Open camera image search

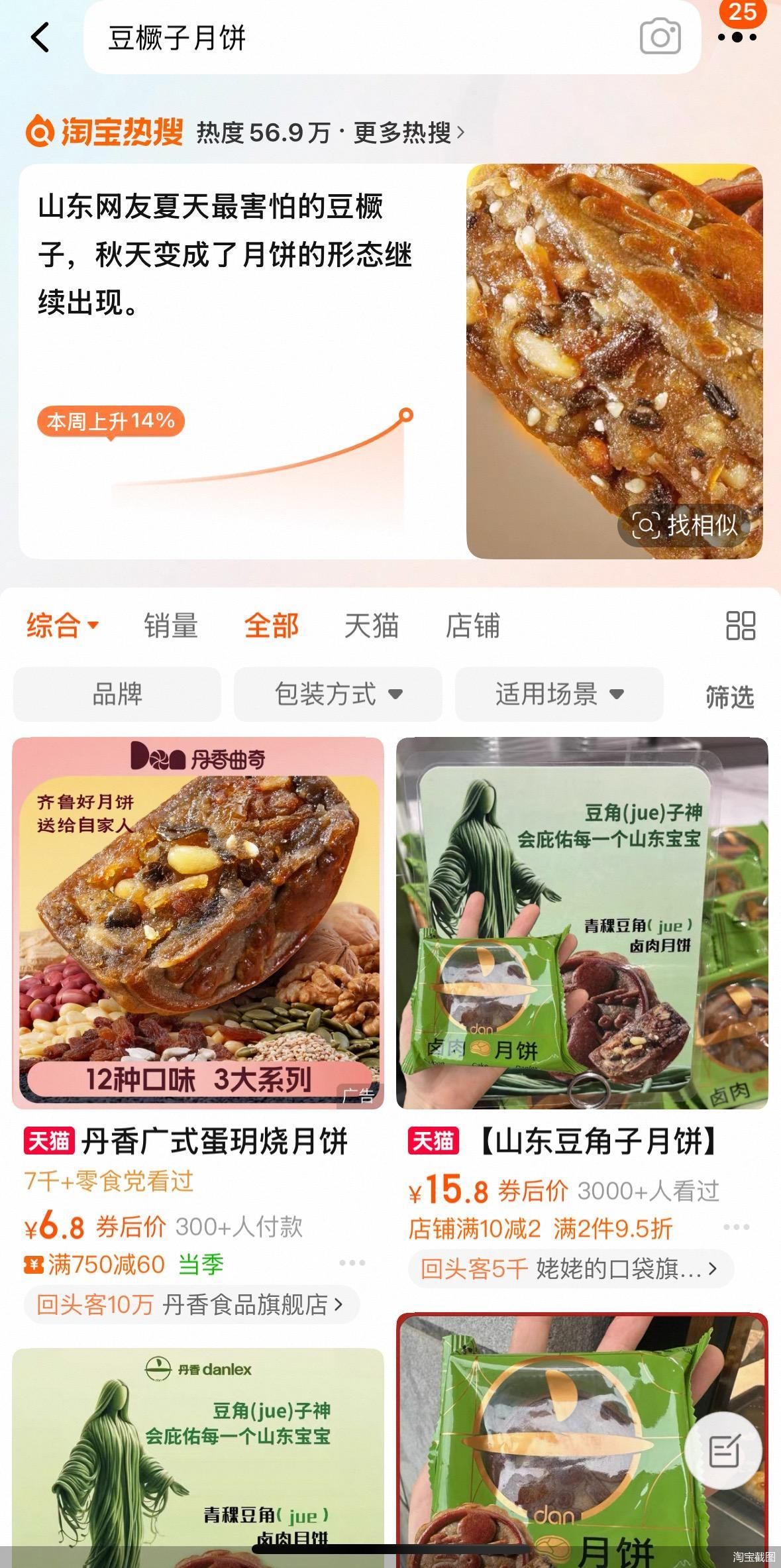660,37
